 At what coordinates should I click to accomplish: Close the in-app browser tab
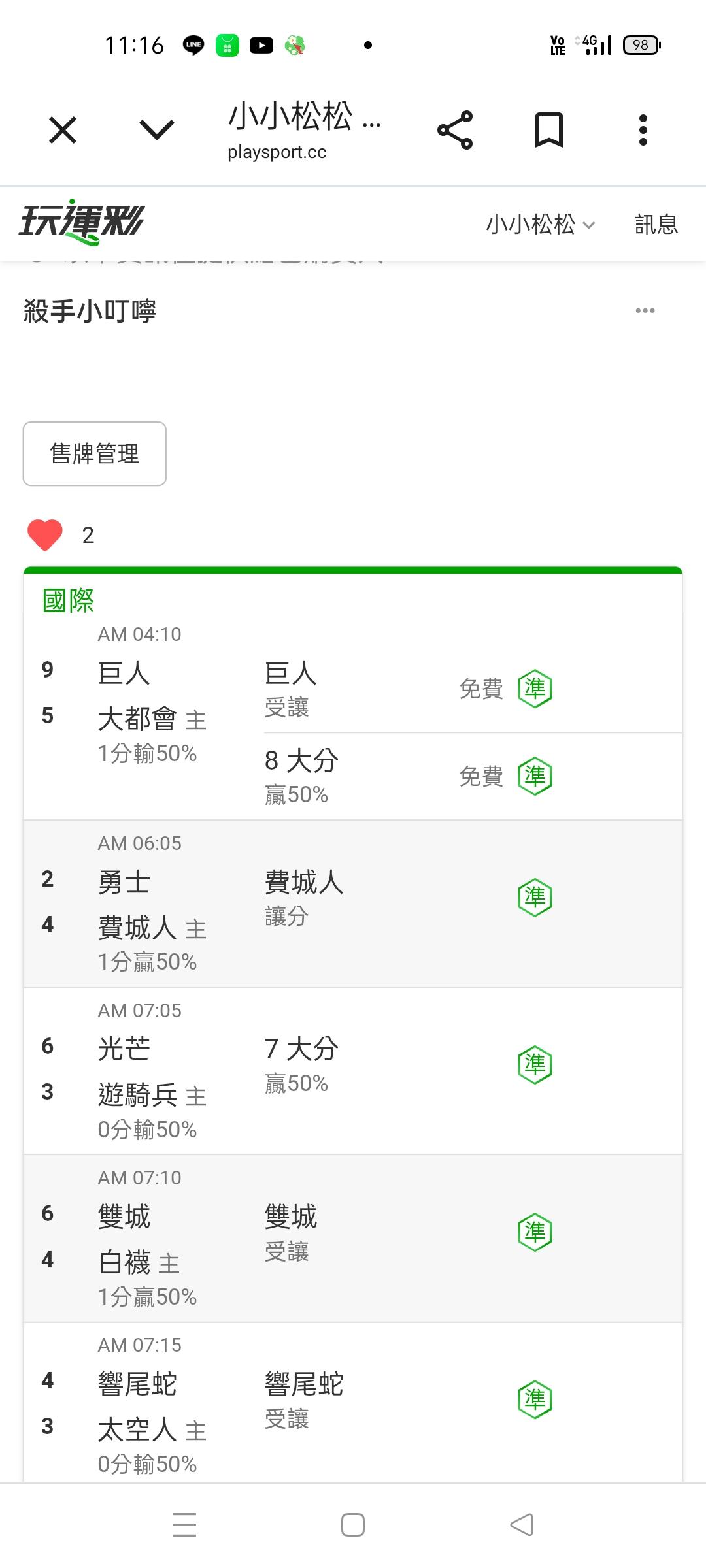[x=63, y=129]
